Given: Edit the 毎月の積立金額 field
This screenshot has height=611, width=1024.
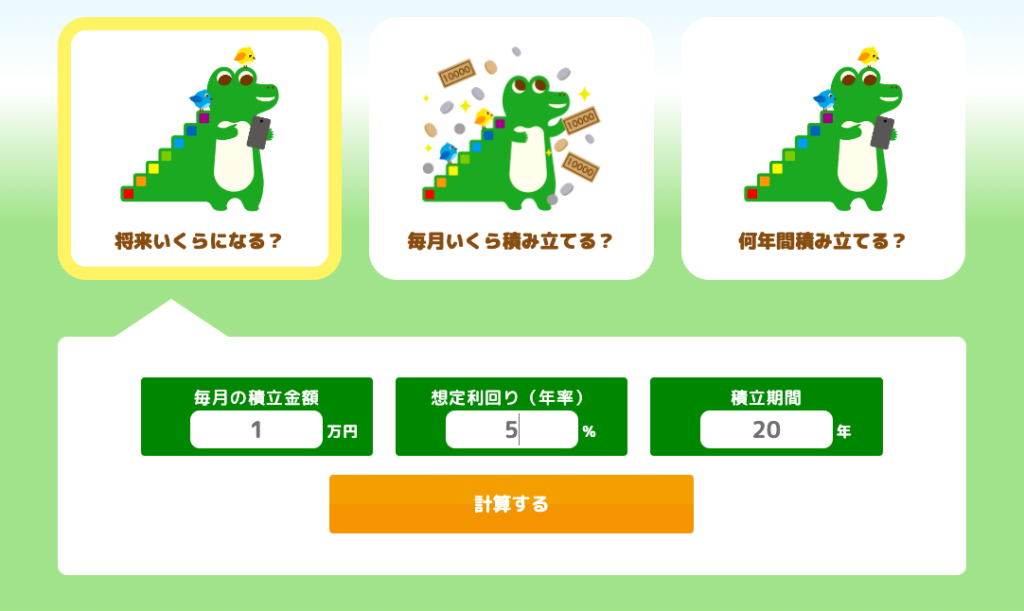Looking at the screenshot, I should pos(256,430).
